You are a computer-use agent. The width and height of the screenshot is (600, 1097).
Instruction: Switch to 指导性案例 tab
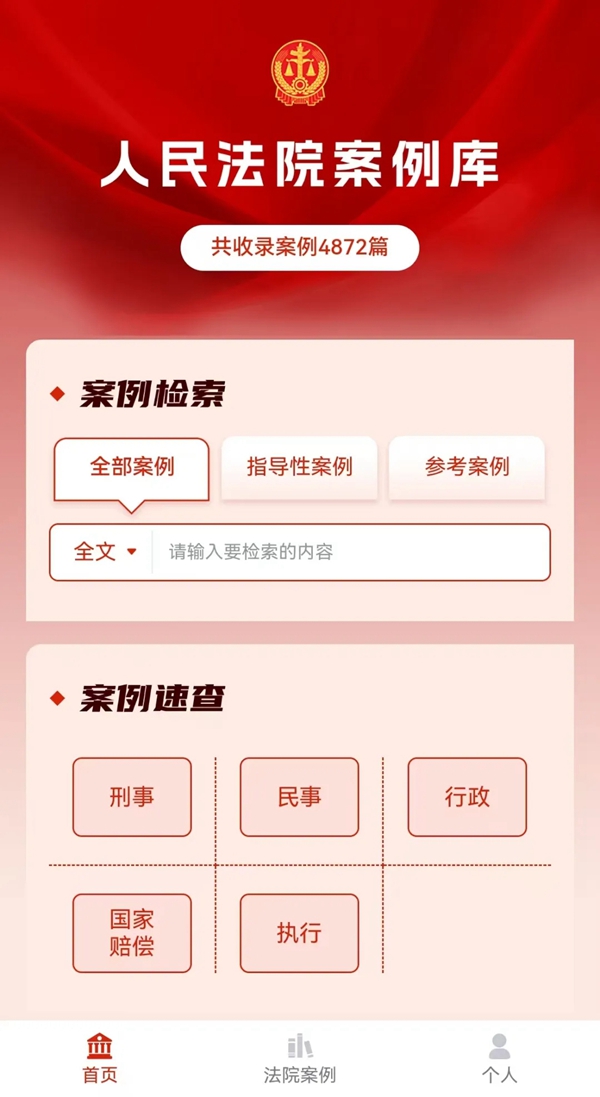(x=299, y=467)
